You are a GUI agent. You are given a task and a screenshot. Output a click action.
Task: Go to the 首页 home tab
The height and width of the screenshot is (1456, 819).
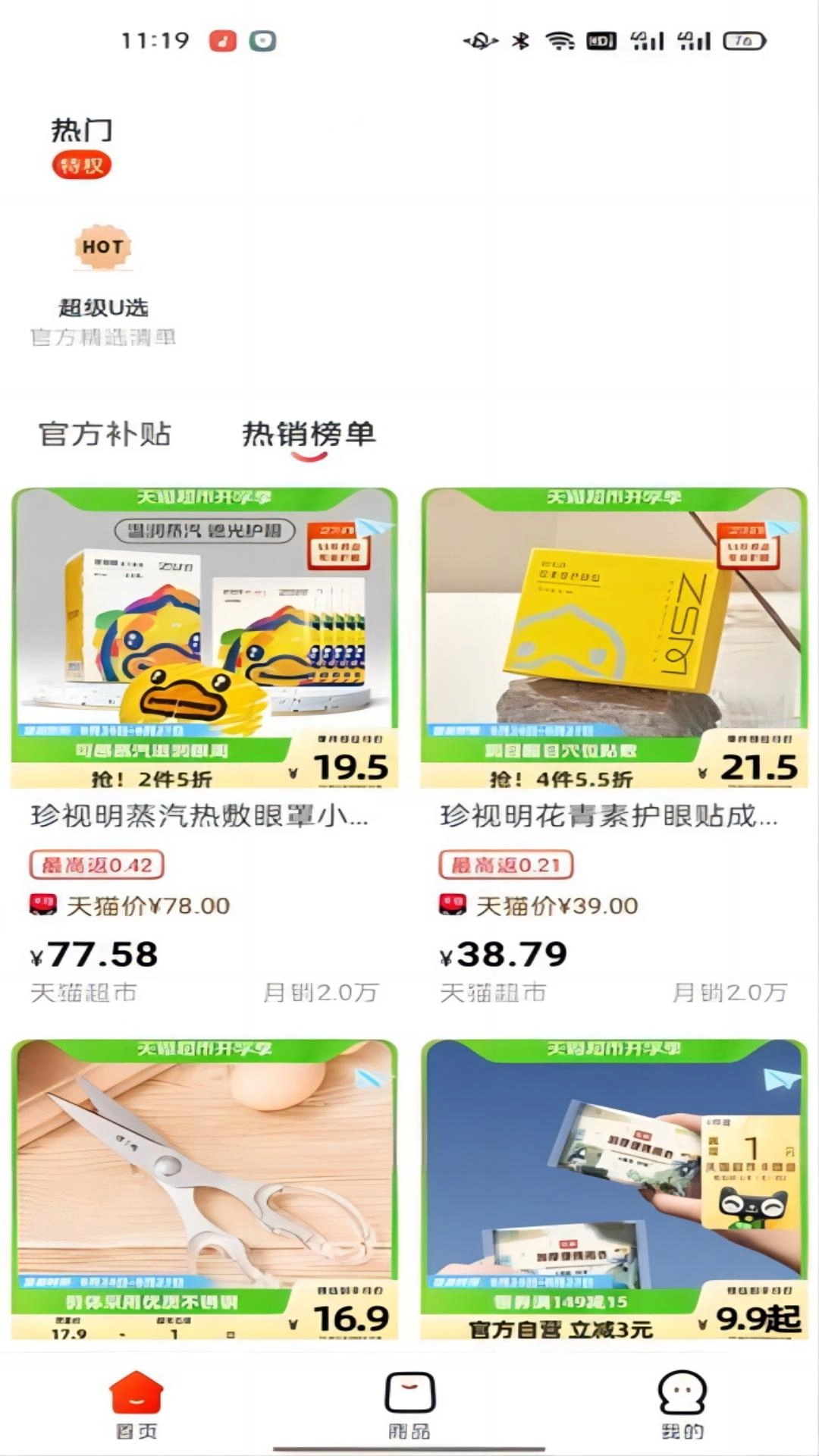(136, 1404)
